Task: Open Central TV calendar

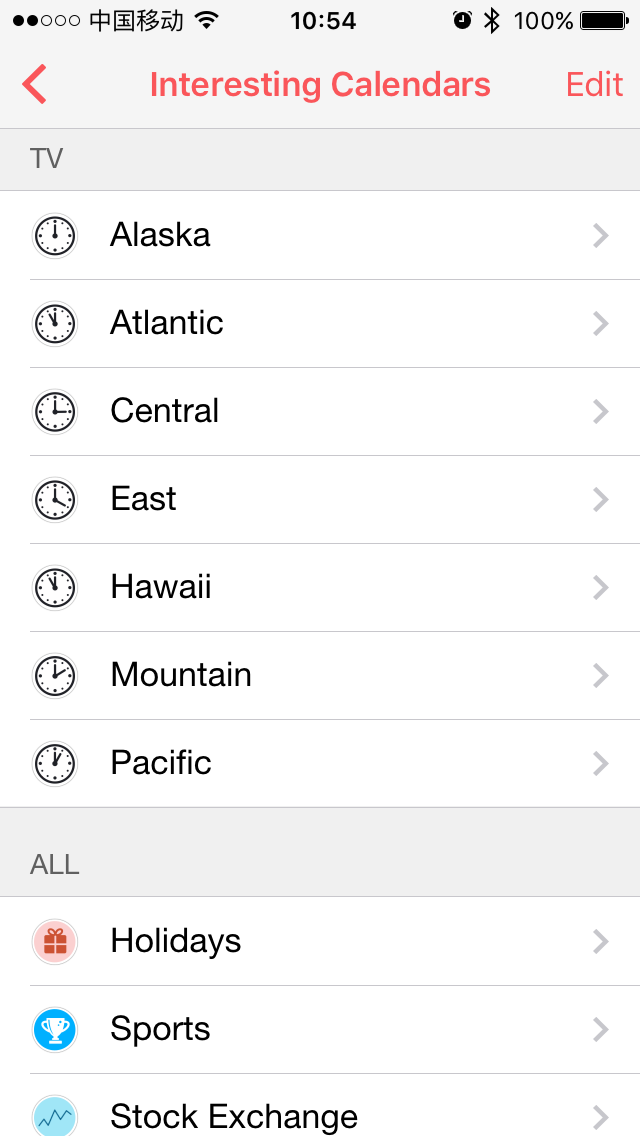Action: 320,412
